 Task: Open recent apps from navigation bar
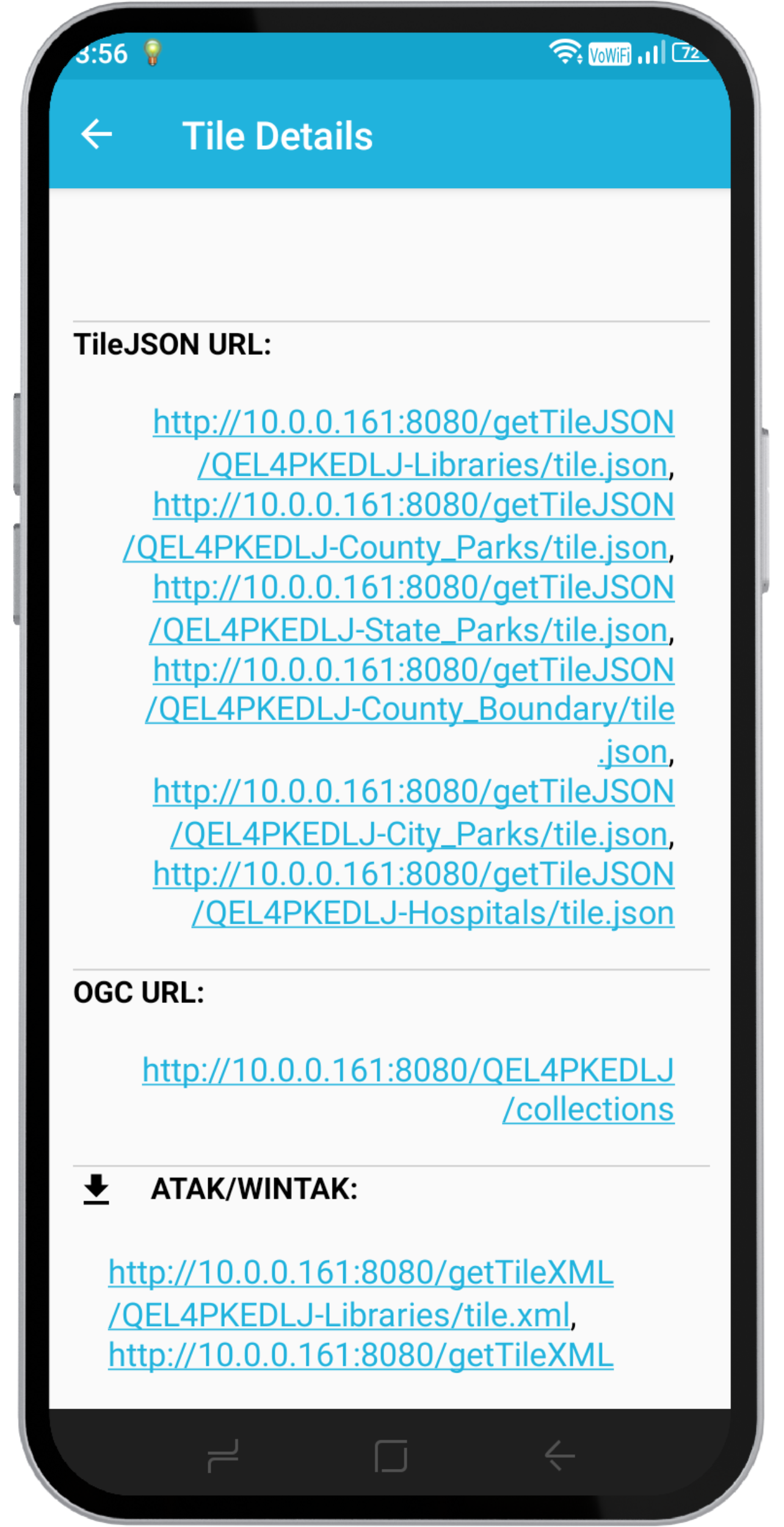(x=223, y=1456)
